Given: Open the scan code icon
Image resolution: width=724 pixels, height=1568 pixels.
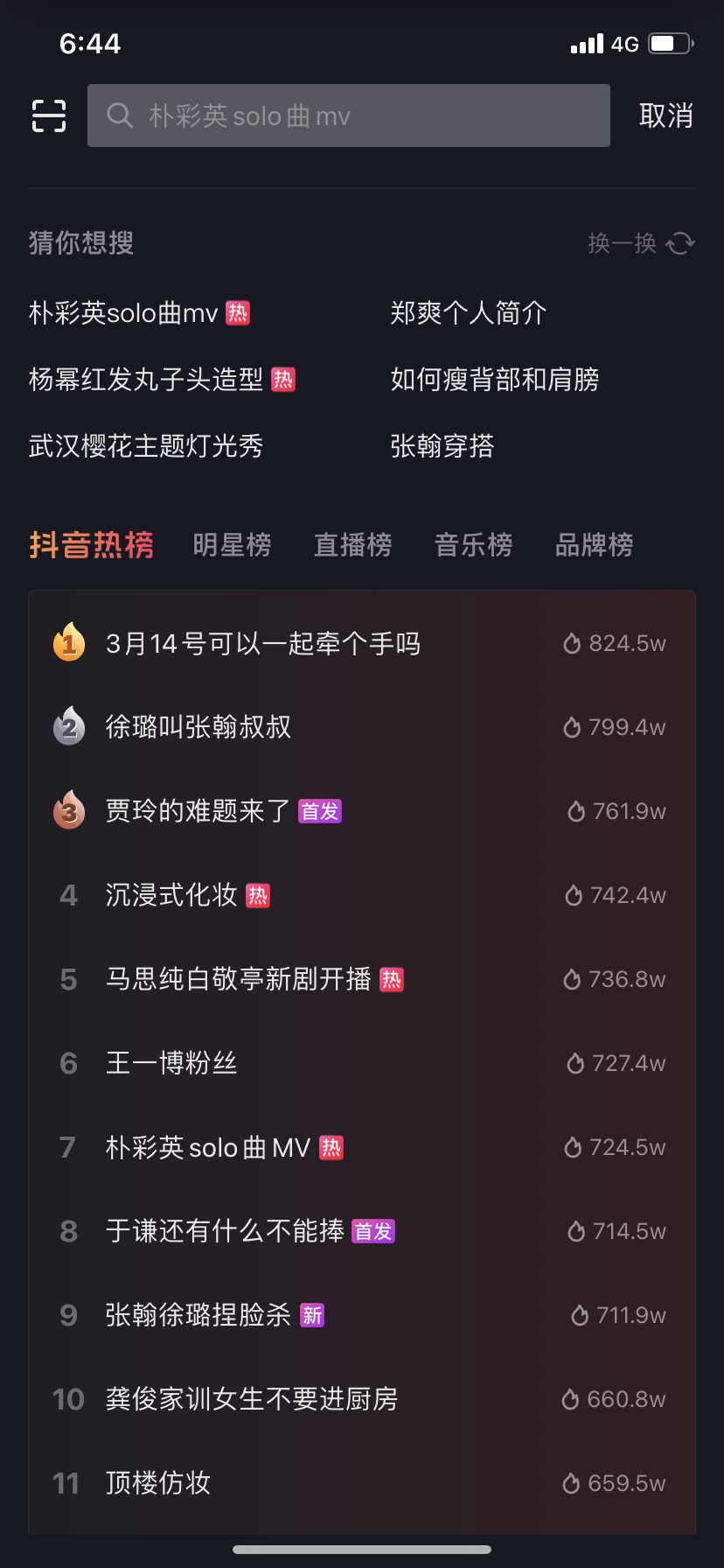Looking at the screenshot, I should point(49,115).
